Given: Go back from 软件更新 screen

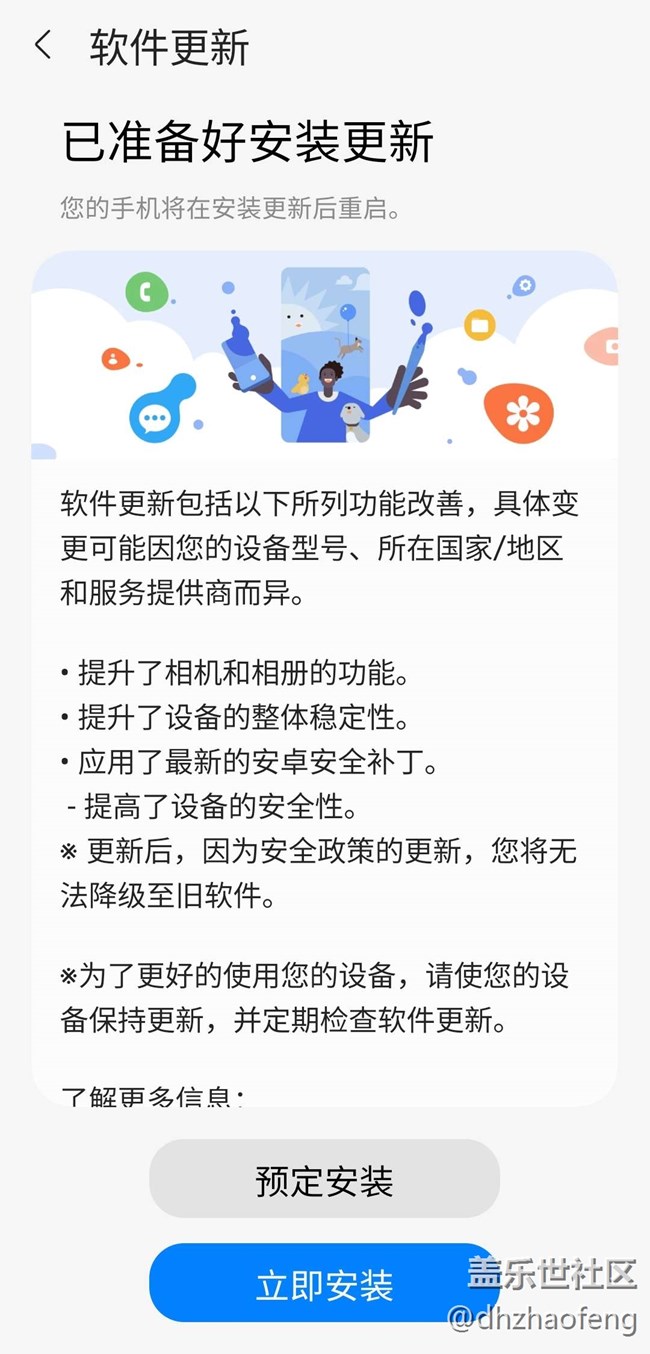Looking at the screenshot, I should tap(43, 46).
